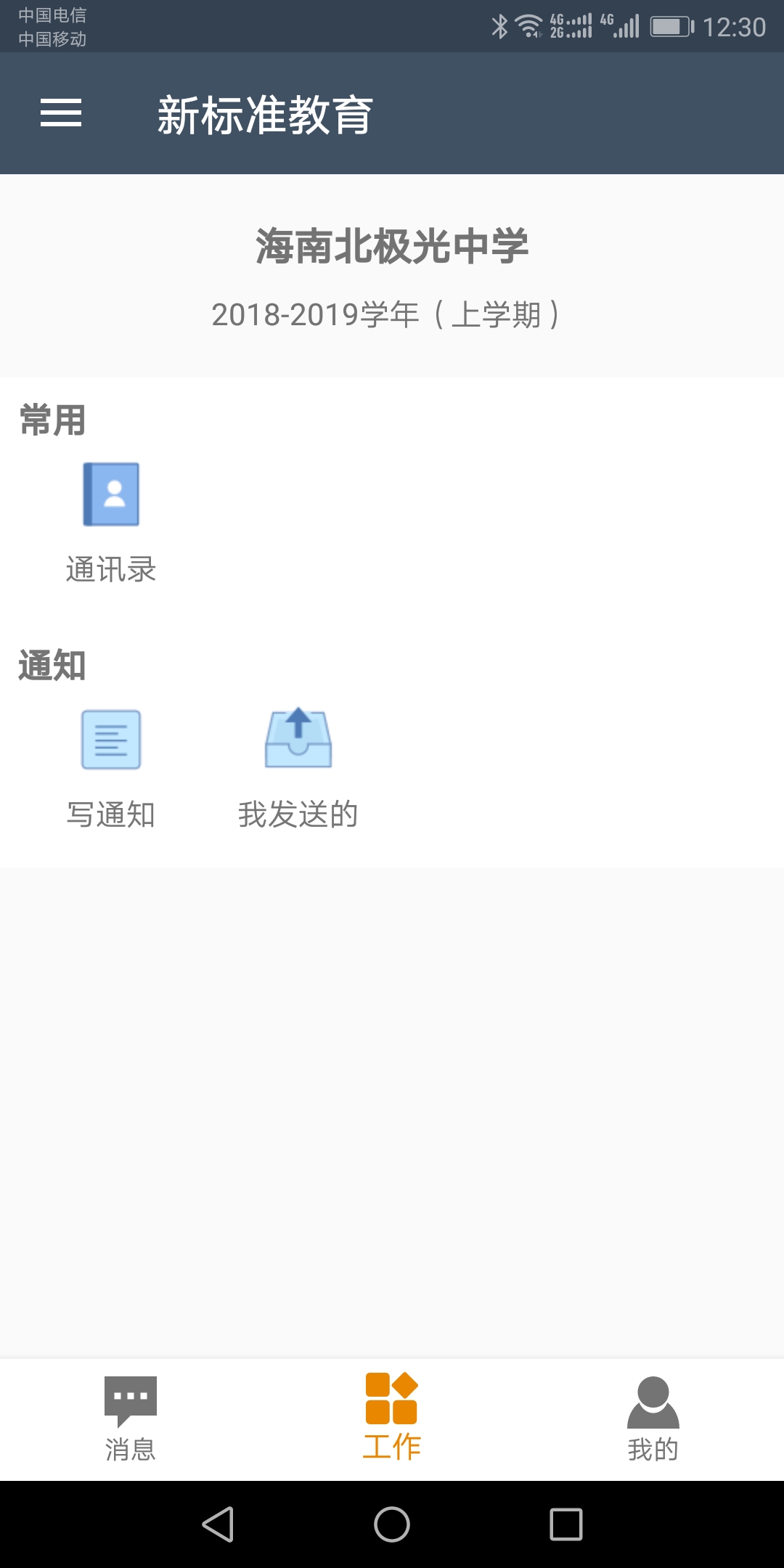Tap the document-lines icon above 写通知

110,740
